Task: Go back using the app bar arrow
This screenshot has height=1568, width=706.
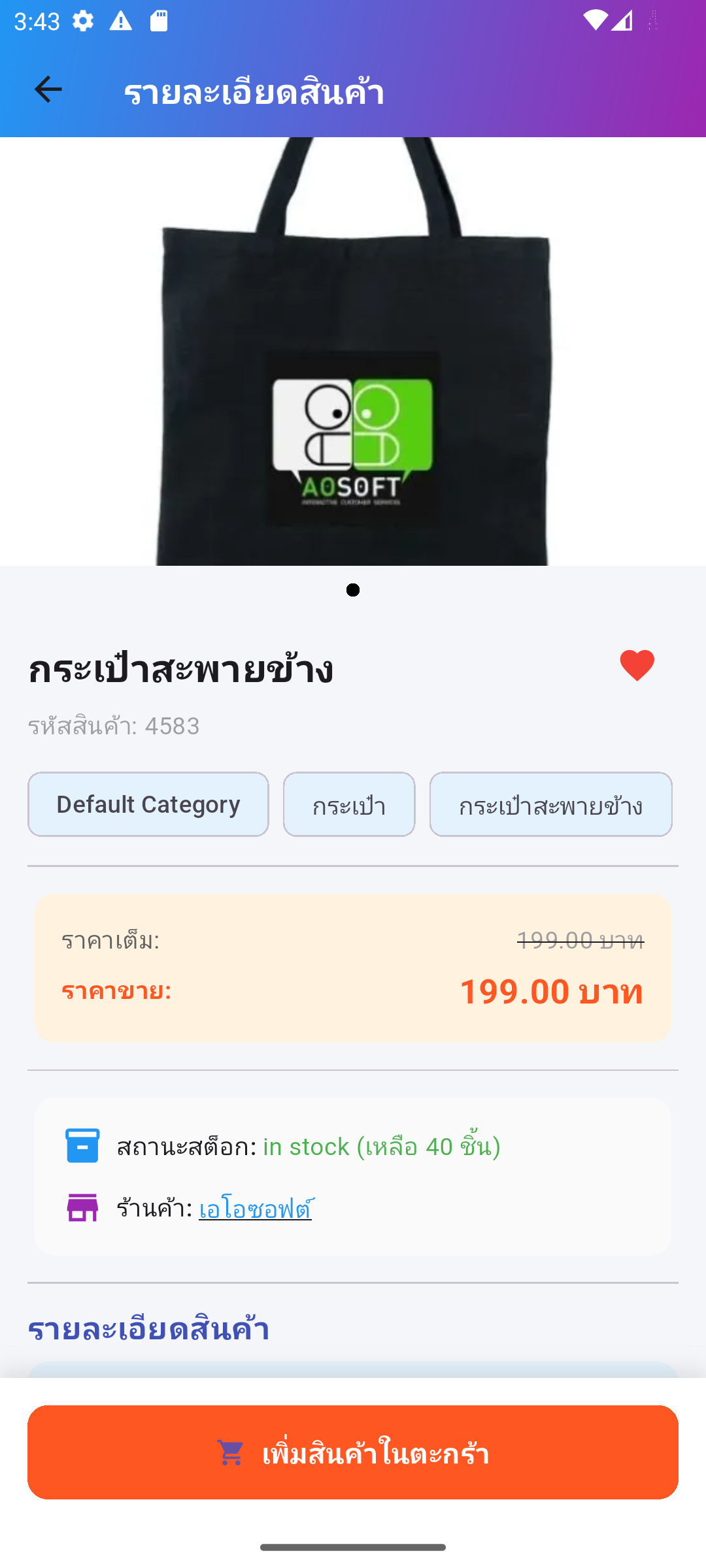Action: point(48,90)
